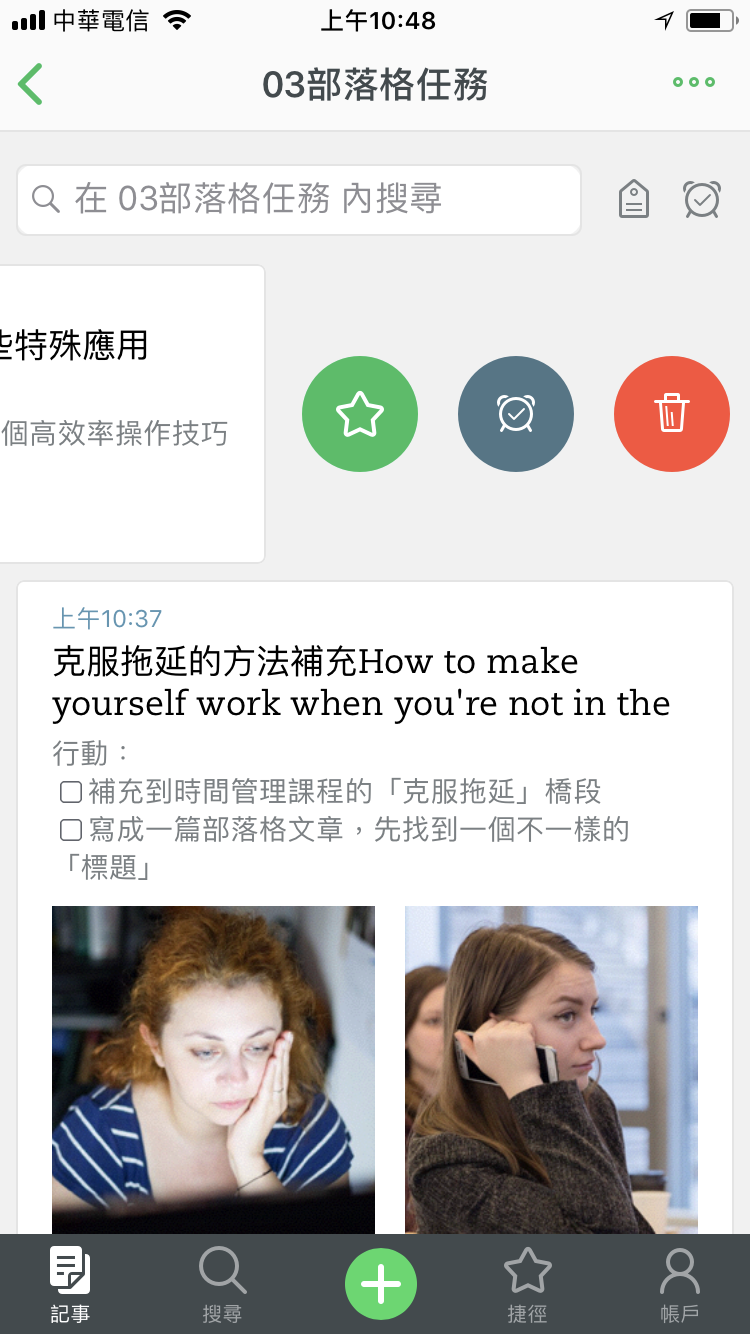Switch to the 捷徑 tab
Screen dimensions: 750x1334
527,1285
